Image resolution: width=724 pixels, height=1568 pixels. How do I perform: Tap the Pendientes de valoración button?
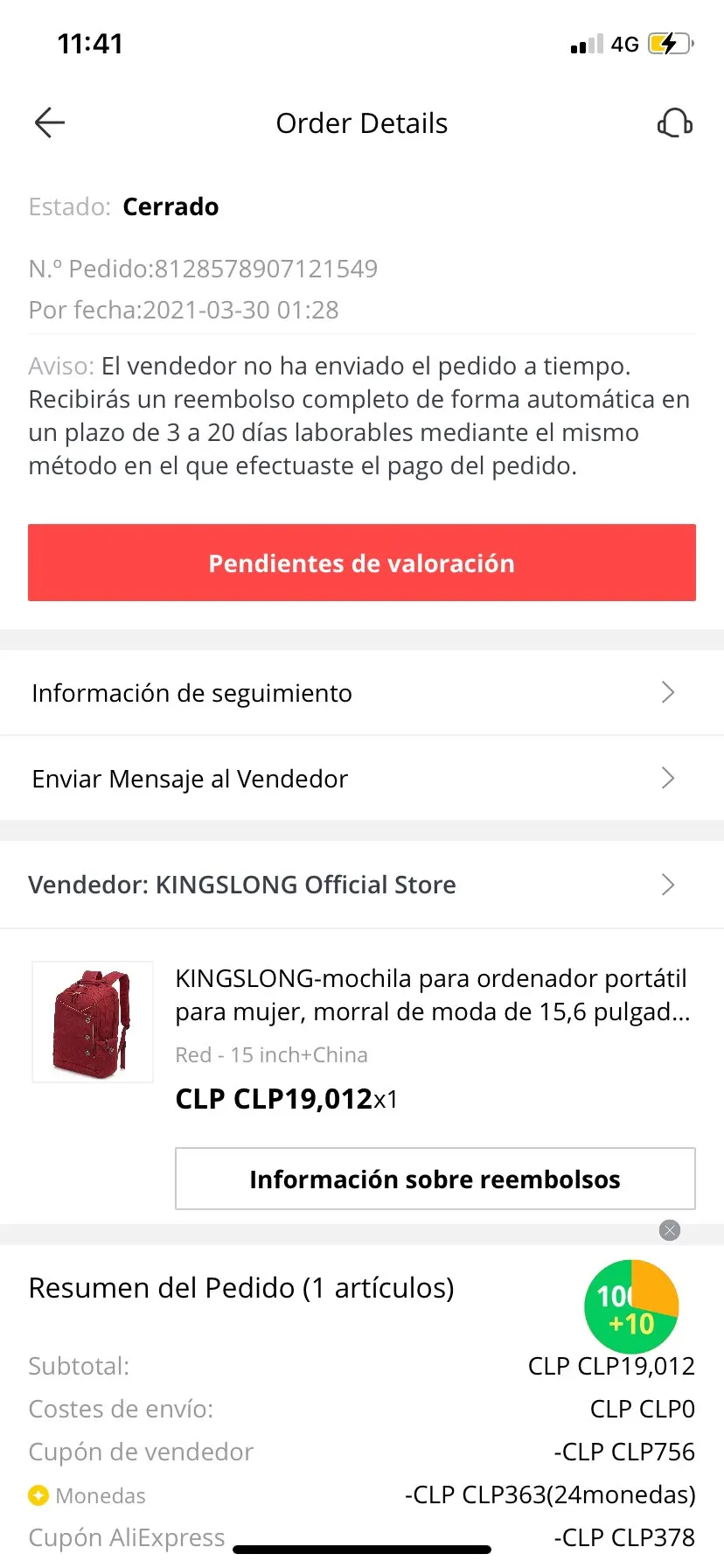(361, 563)
